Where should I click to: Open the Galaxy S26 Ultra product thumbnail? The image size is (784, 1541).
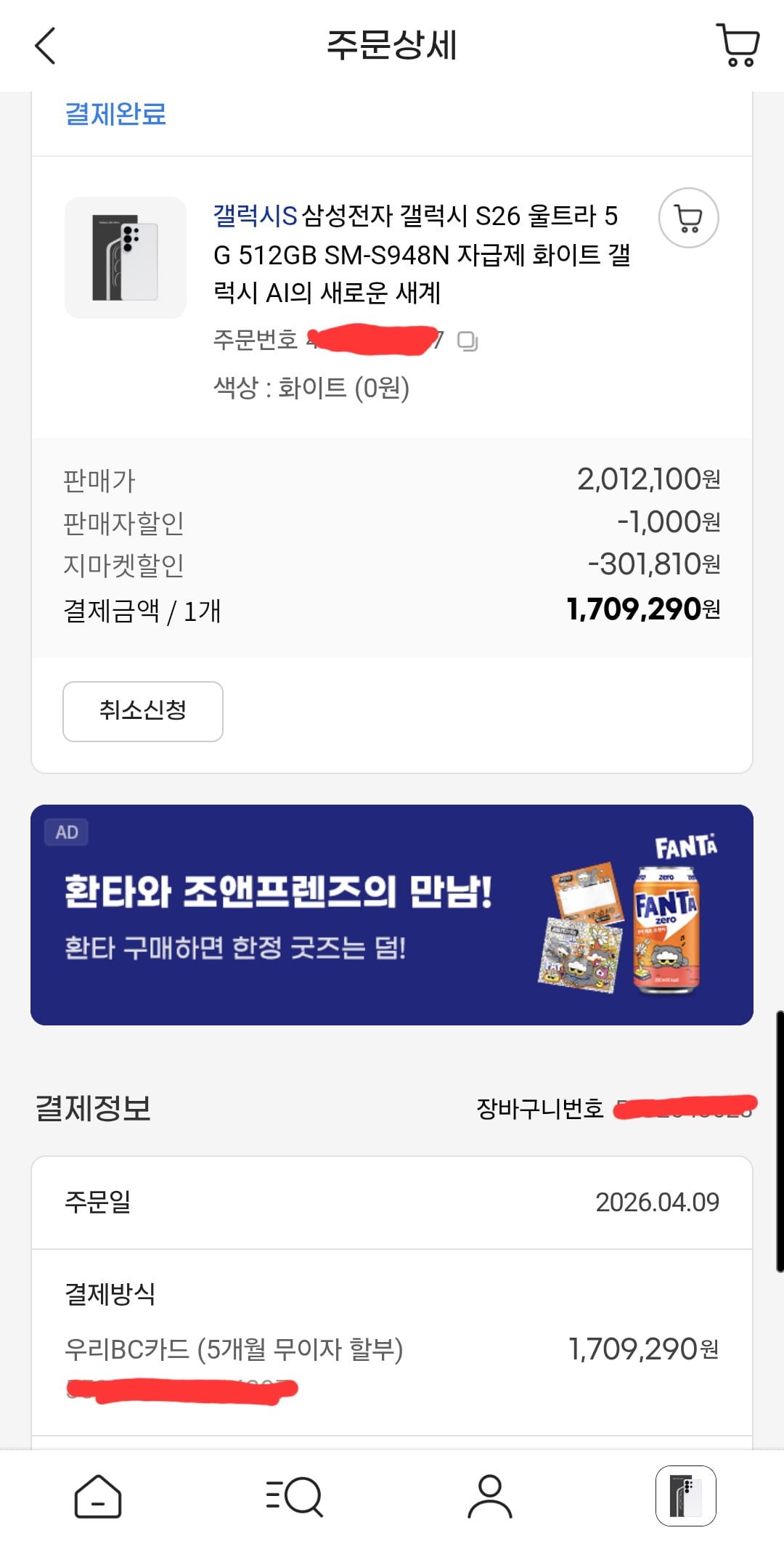pos(126,258)
